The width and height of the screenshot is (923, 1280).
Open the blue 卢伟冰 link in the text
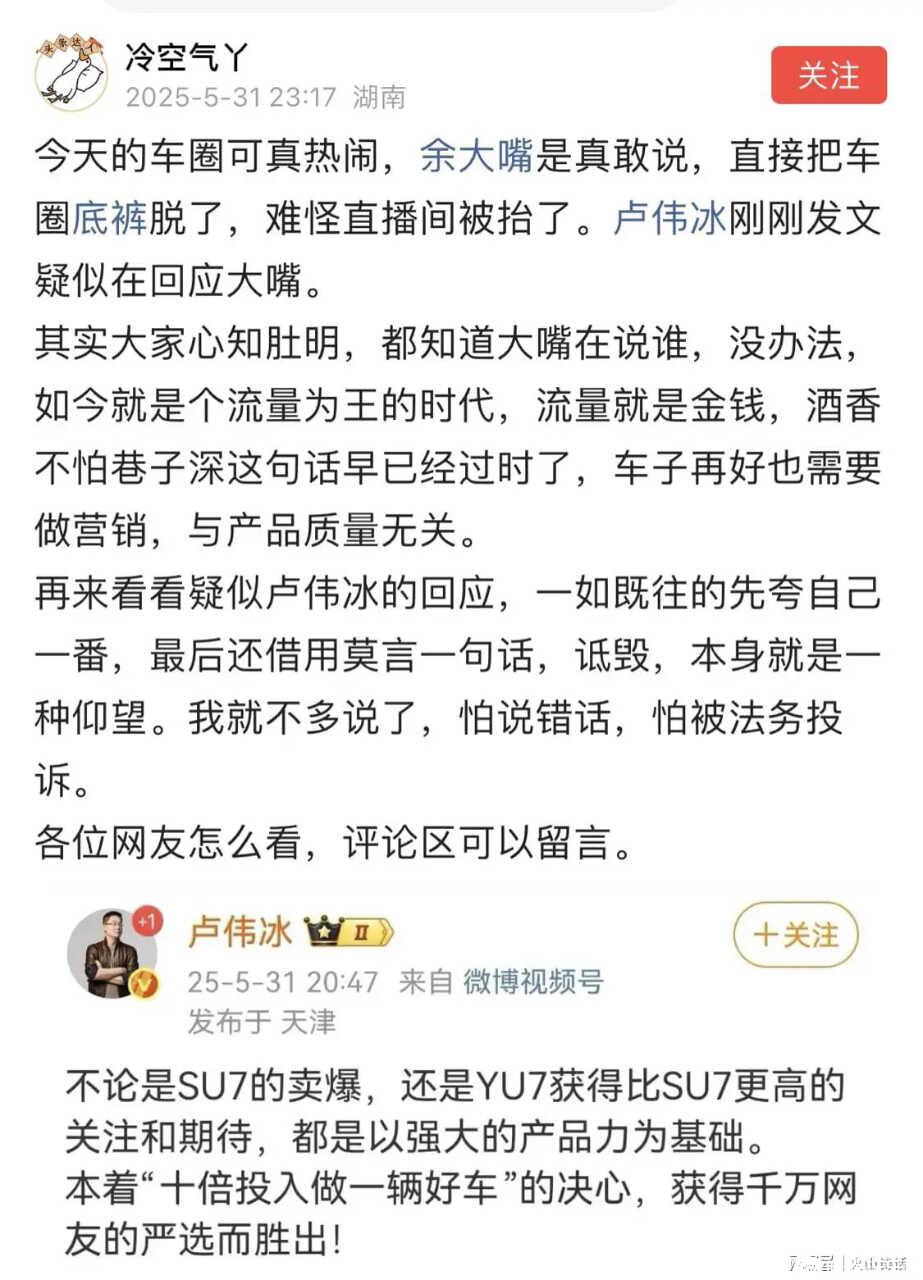pos(669,218)
